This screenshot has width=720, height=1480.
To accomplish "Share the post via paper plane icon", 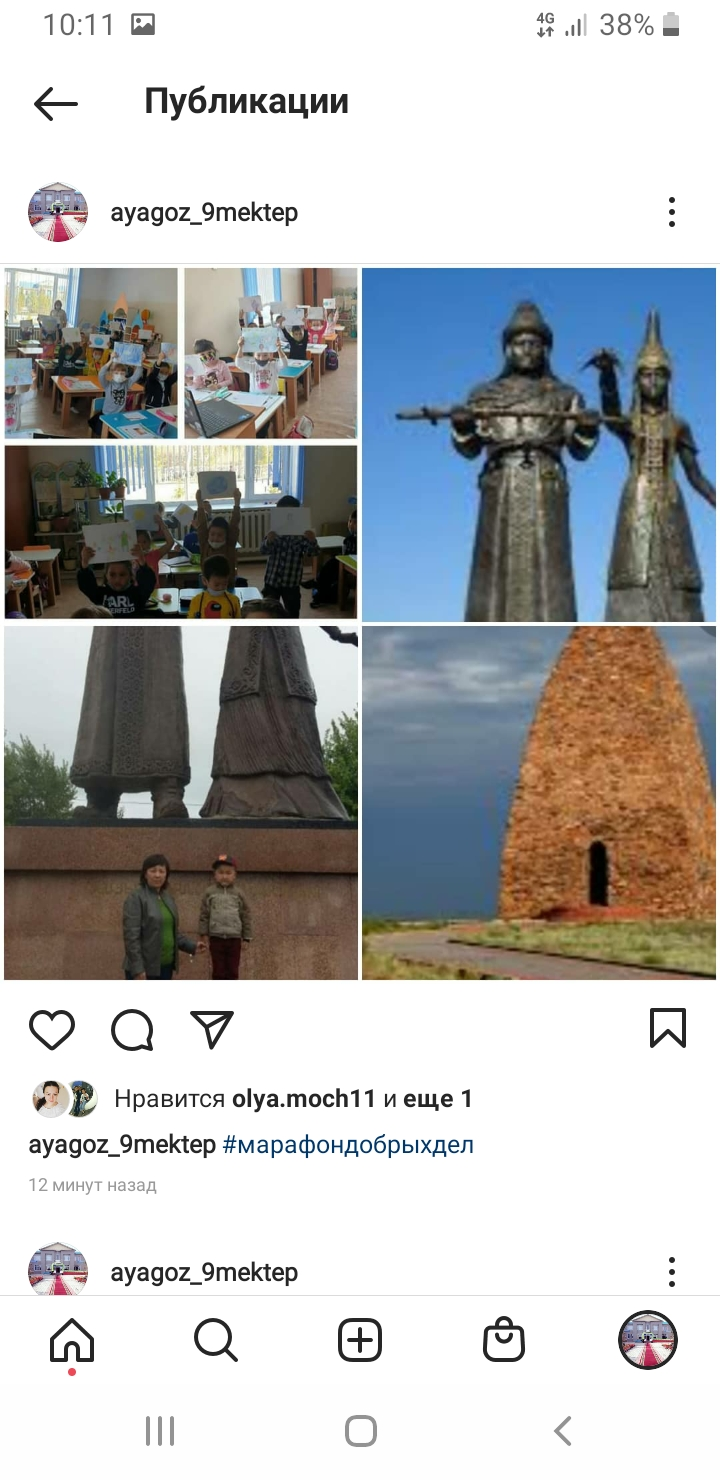I will point(211,1029).
